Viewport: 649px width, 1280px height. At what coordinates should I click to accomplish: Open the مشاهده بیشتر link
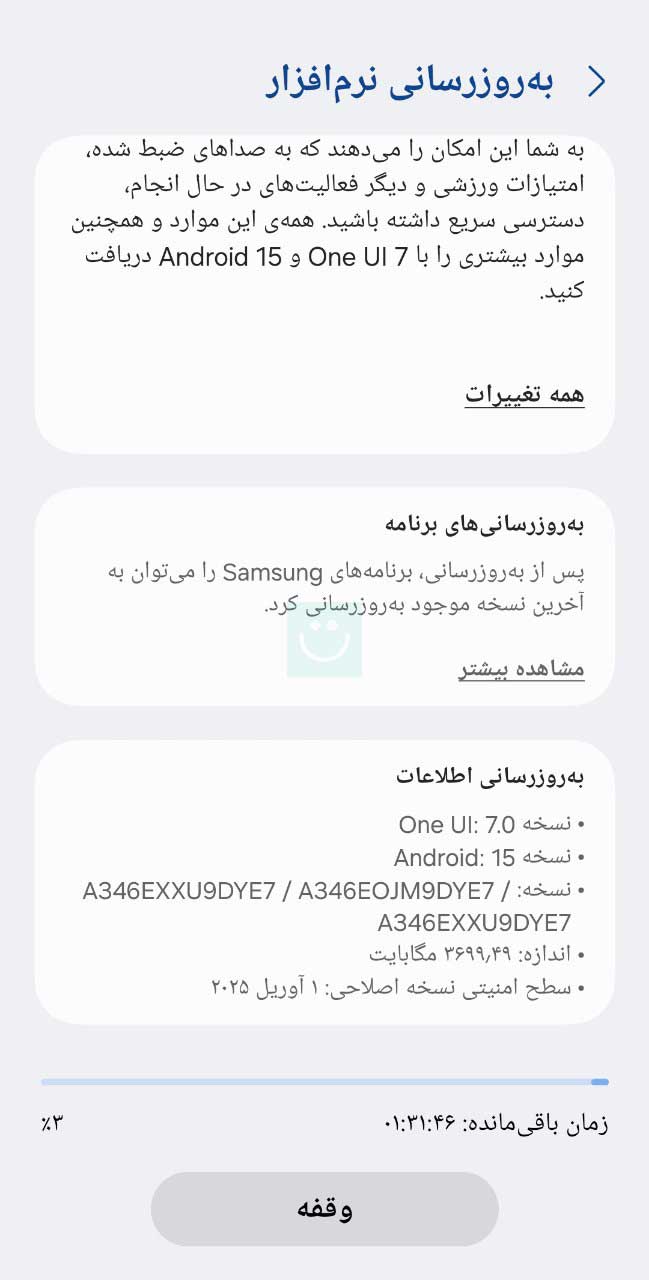coord(521,669)
